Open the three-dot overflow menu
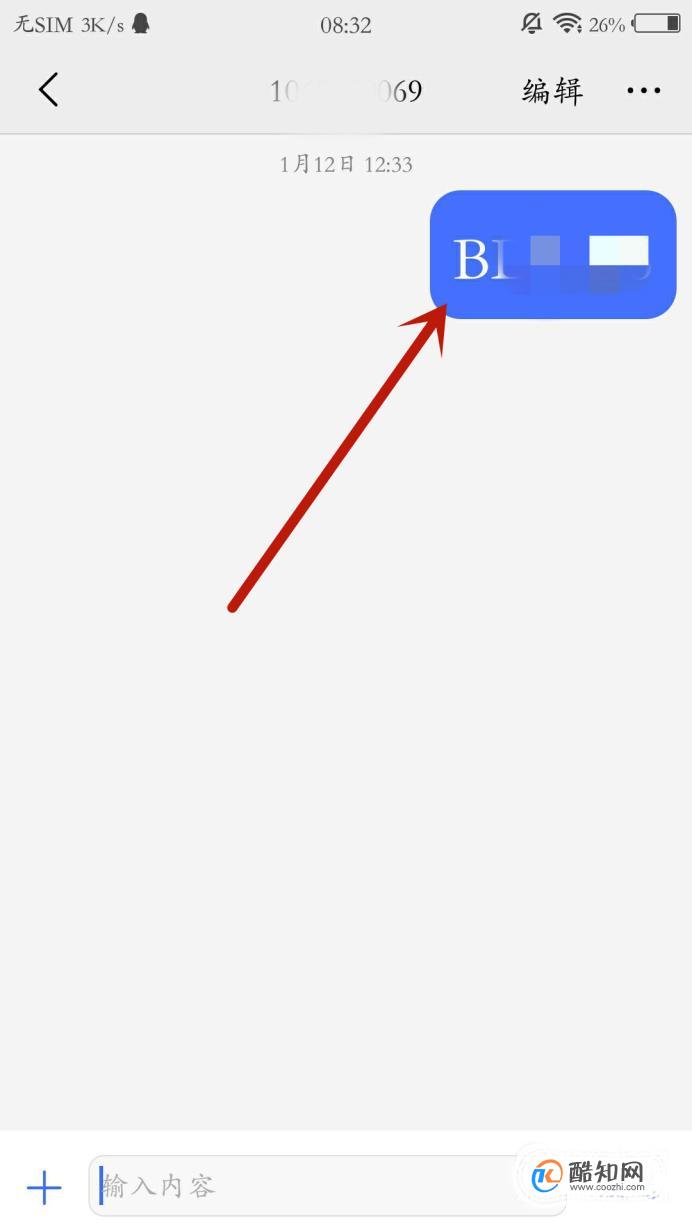Viewport: 692px width, 1230px height. coord(644,91)
